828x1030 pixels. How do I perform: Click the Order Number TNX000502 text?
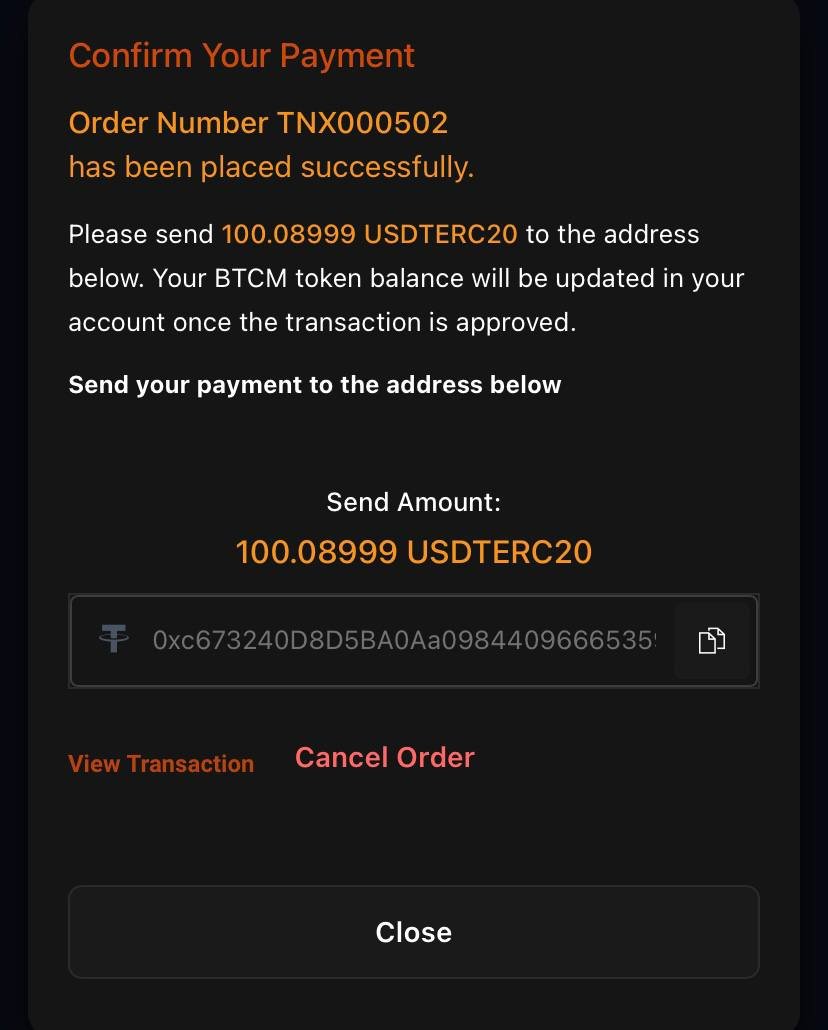[x=258, y=122]
